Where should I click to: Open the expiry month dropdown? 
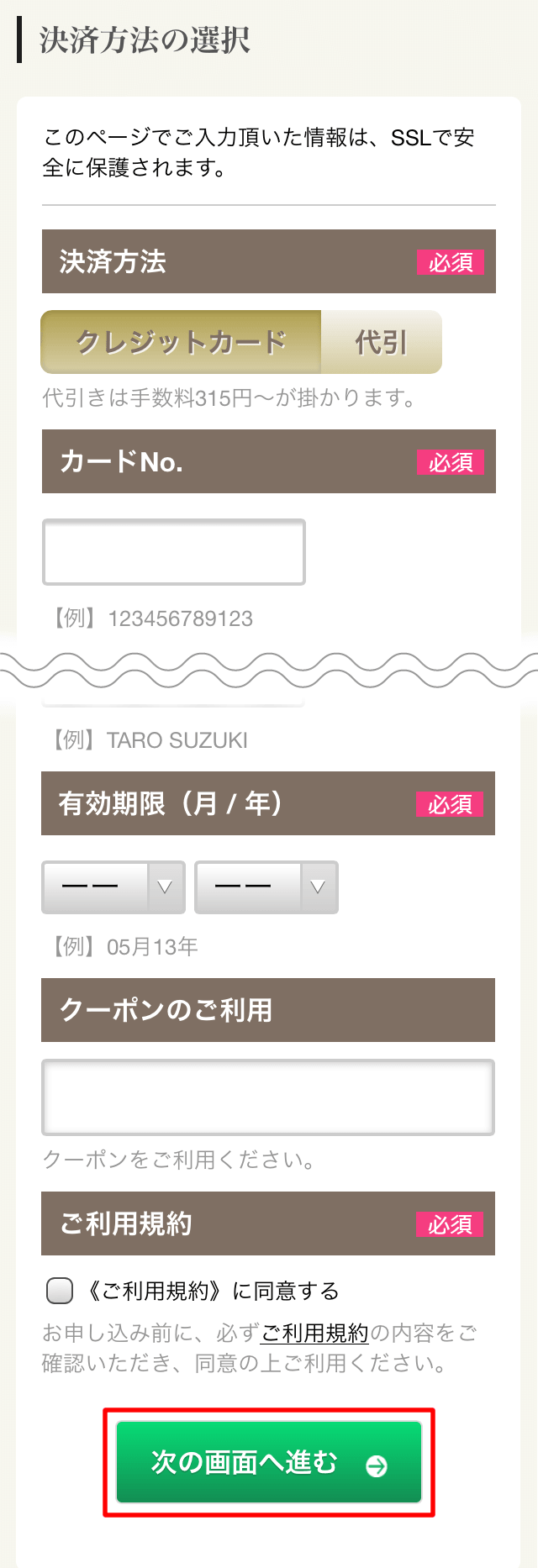point(113,887)
